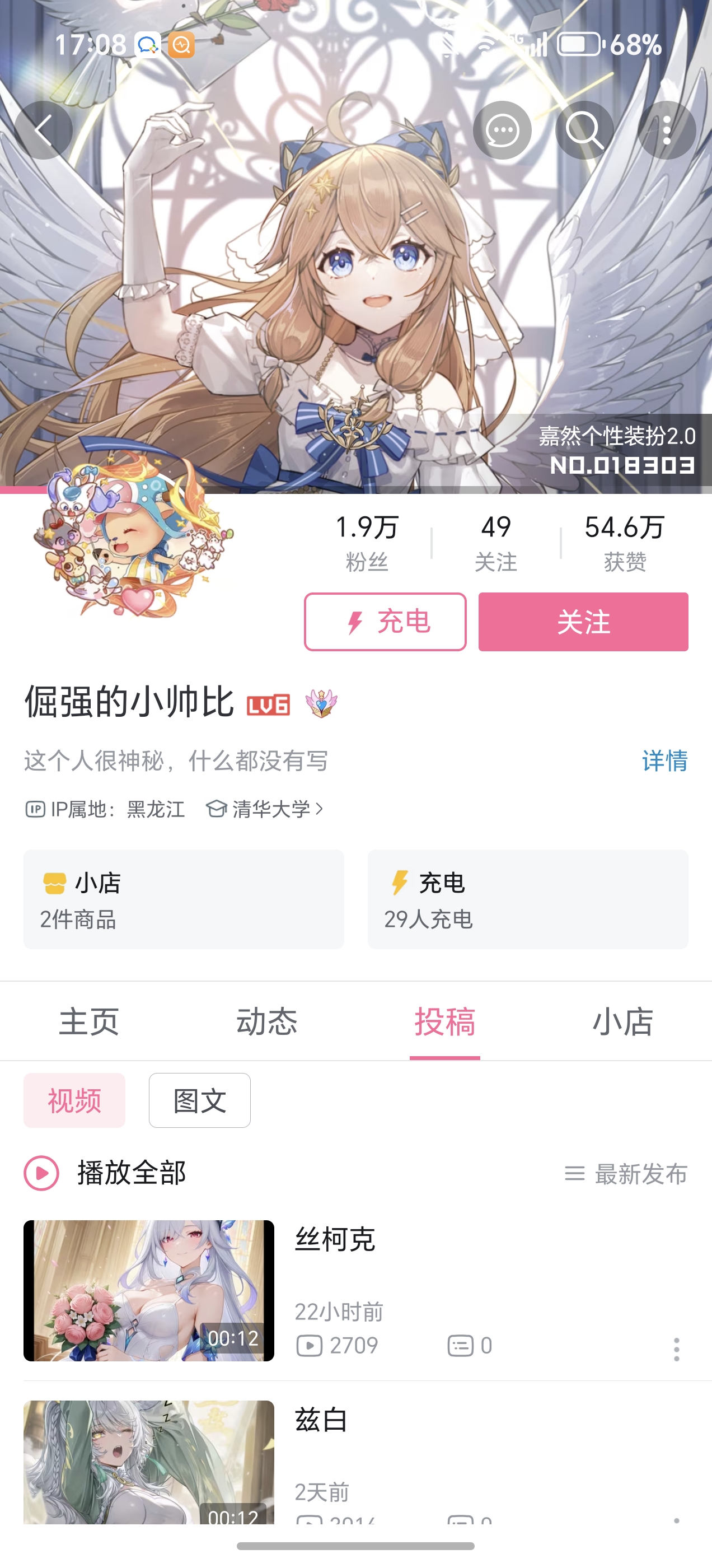This screenshot has height=1568, width=712.
Task: Select the 图文 filter chip
Action: [200, 1100]
